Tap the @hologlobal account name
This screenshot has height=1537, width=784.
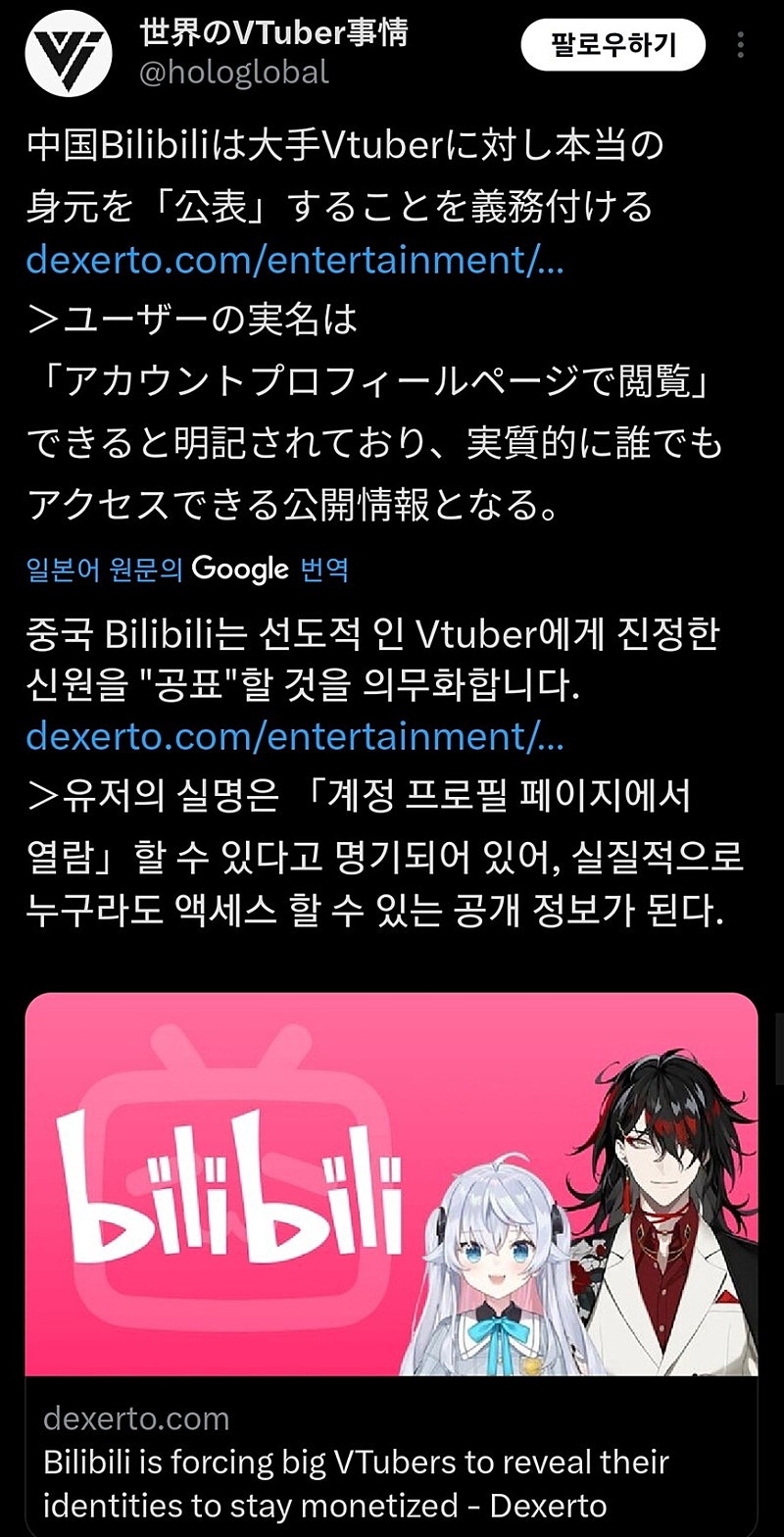click(233, 73)
